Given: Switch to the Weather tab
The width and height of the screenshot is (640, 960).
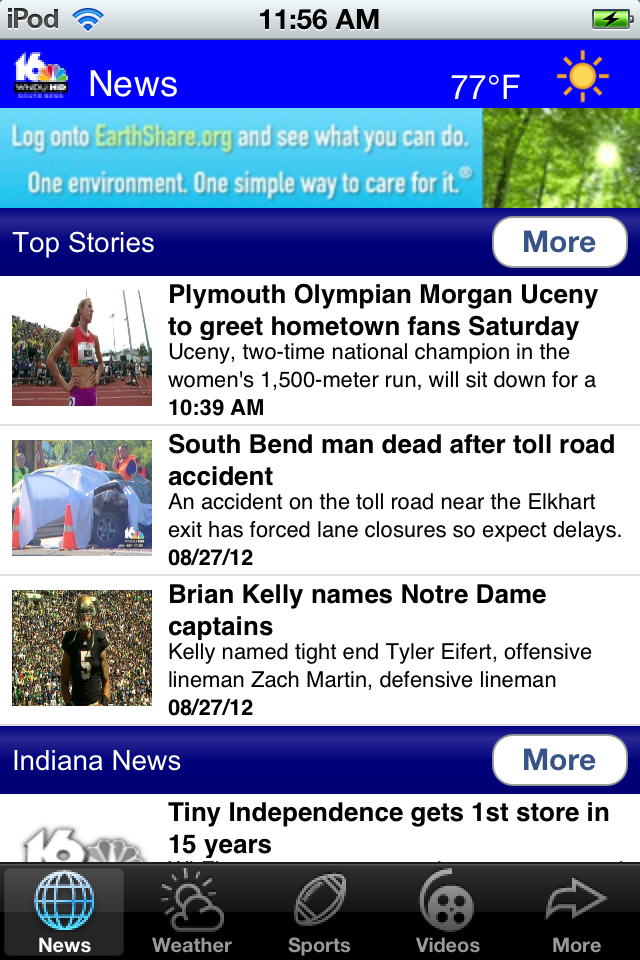Looking at the screenshot, I should [192, 912].
